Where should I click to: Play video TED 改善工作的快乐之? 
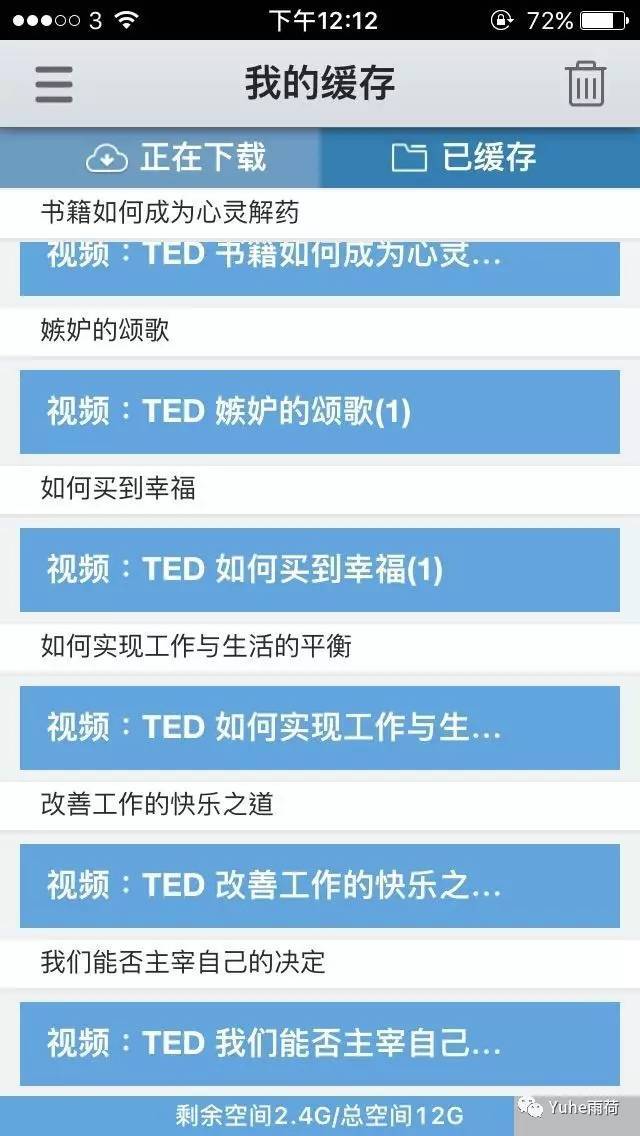pos(320,885)
